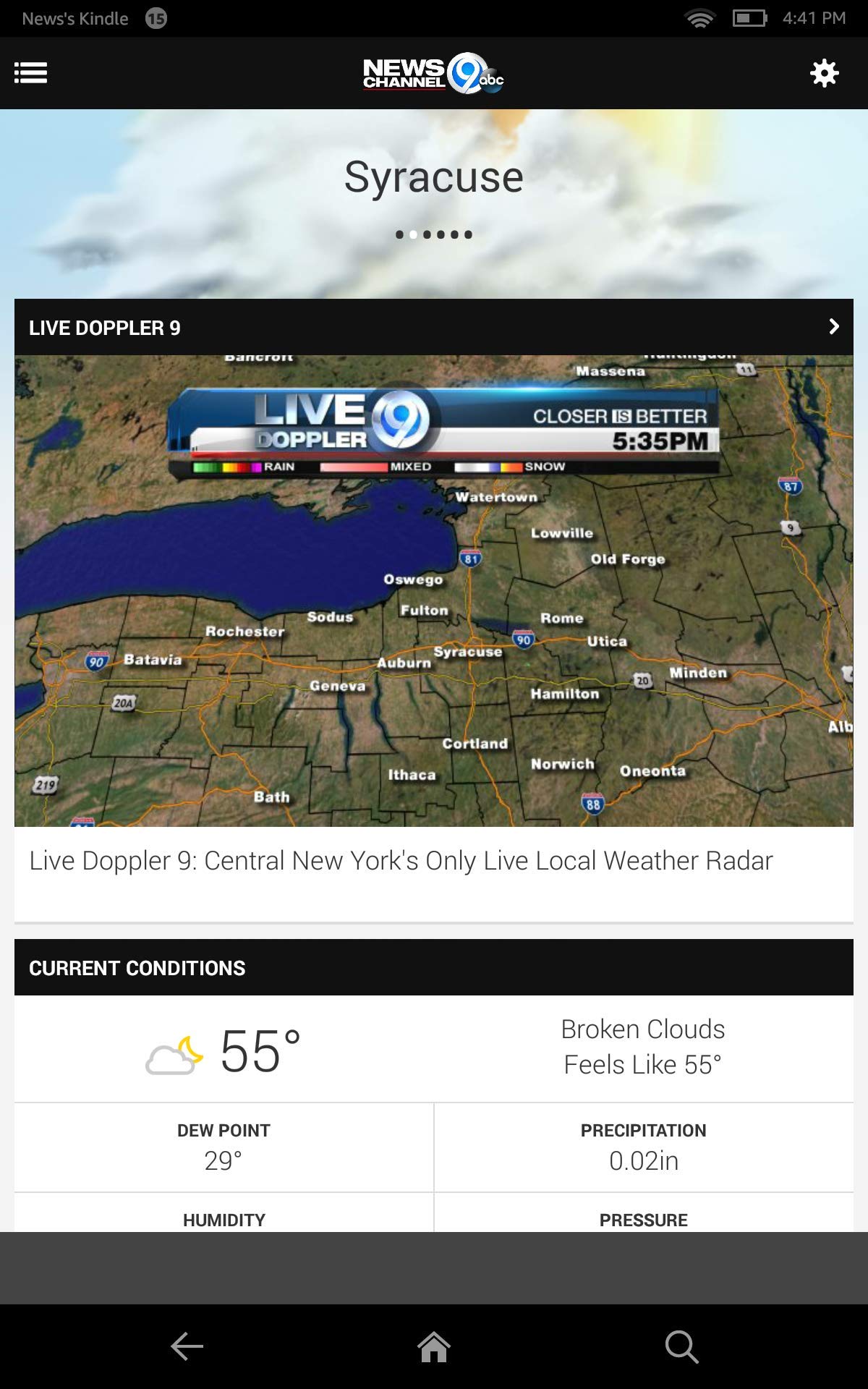
Task: Select the Syracuse city title
Action: (x=434, y=176)
